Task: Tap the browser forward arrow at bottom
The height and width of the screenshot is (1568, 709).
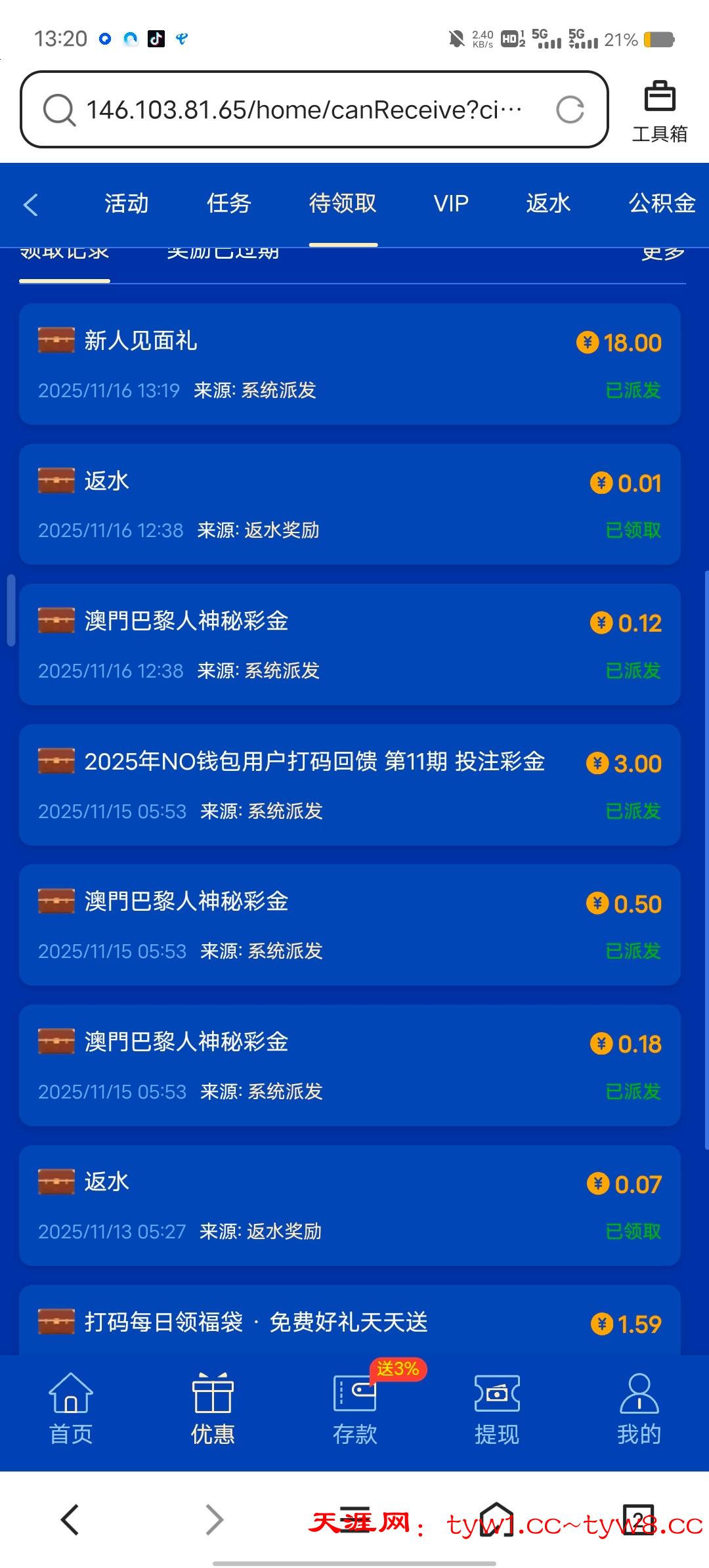Action: tap(214, 1519)
